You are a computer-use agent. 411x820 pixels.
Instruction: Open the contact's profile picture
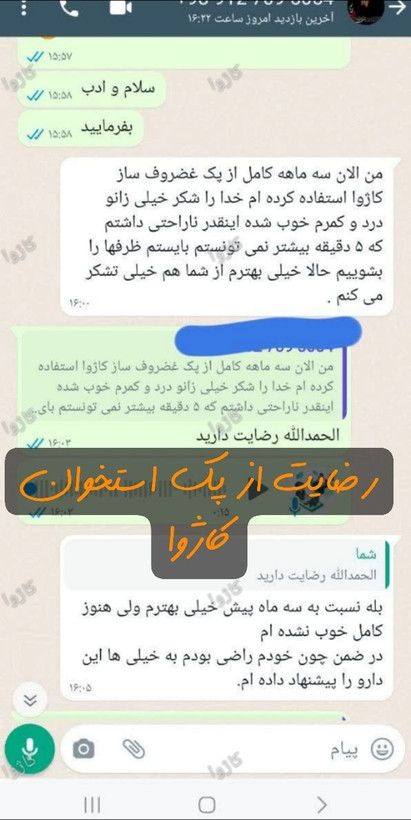coord(368,10)
